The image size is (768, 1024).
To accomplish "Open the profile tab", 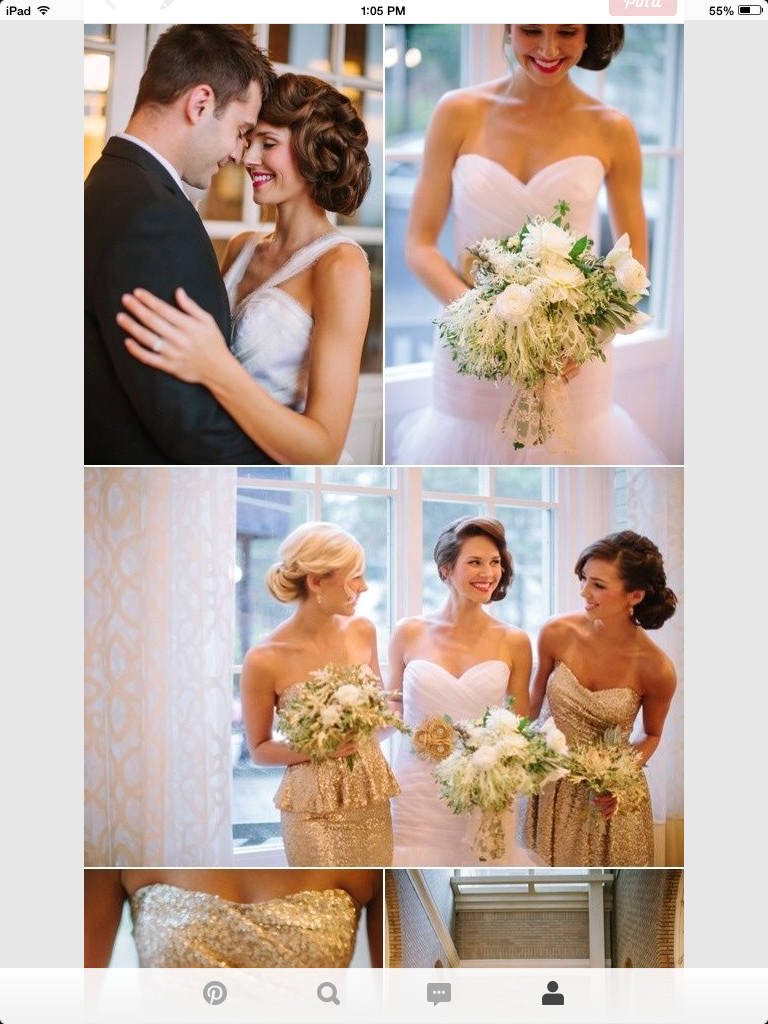I will (552, 993).
